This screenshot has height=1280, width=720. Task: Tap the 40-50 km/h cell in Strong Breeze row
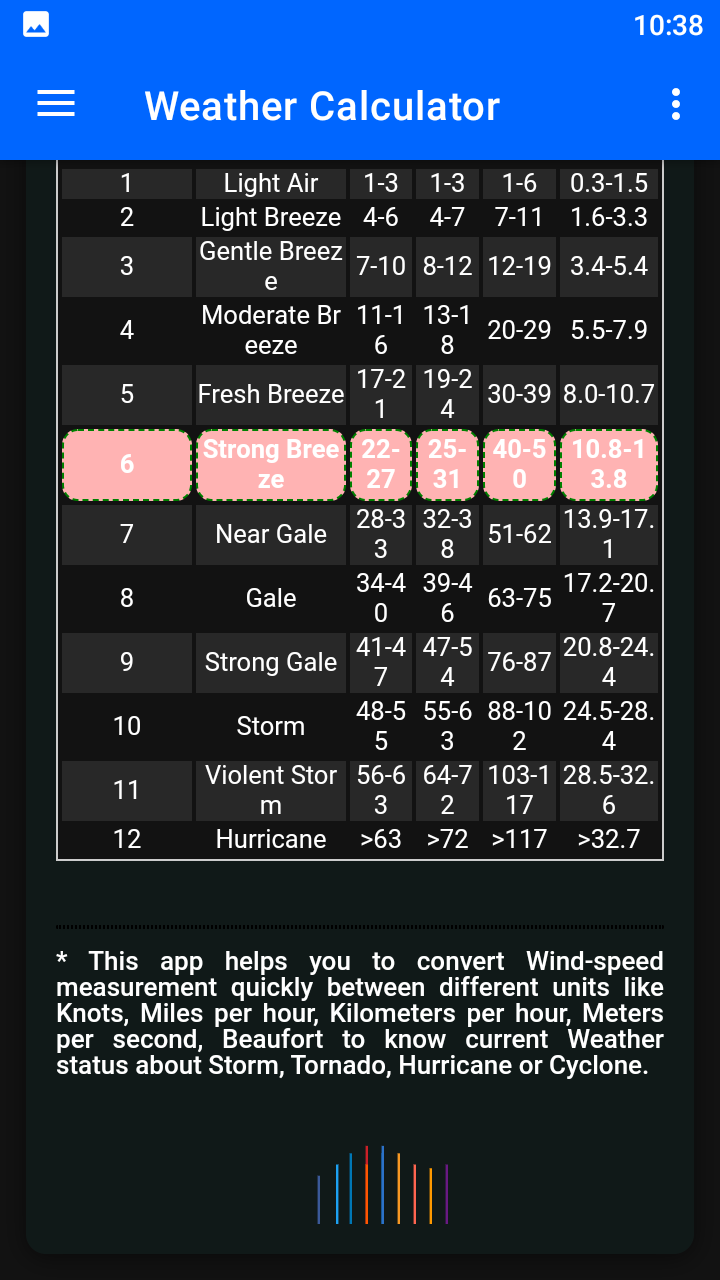[x=518, y=464]
